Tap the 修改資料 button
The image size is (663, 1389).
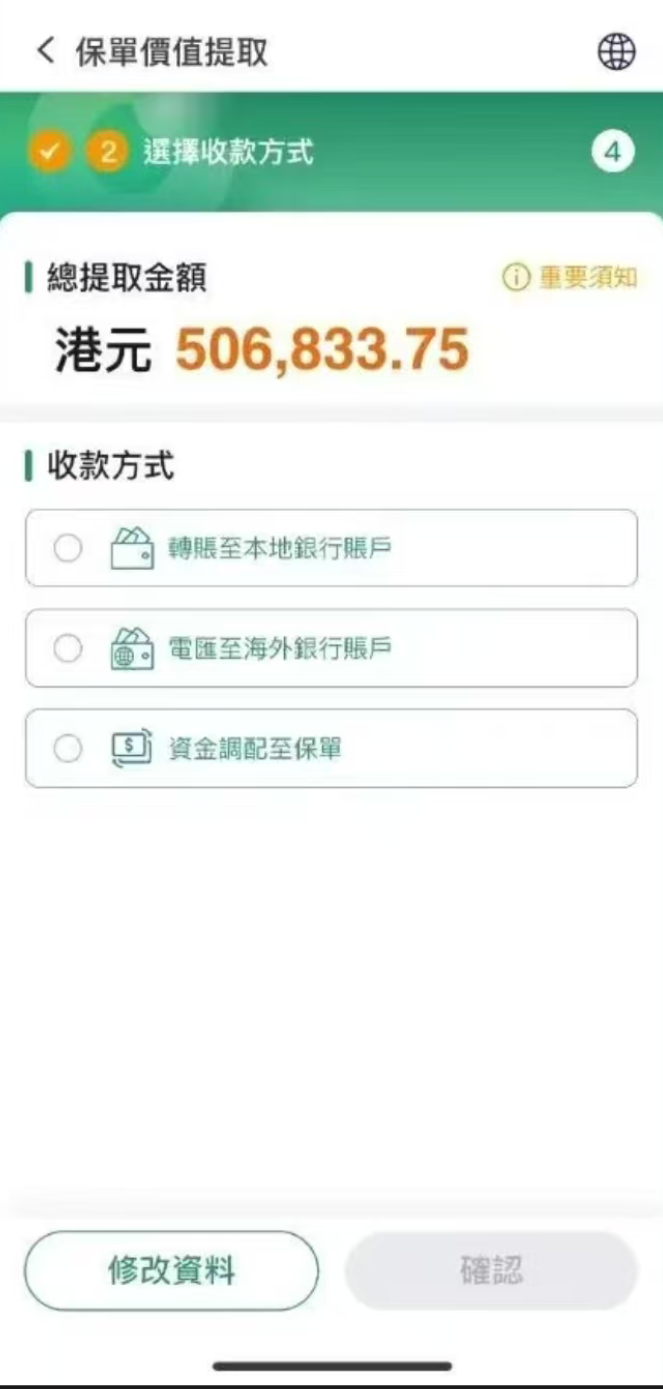pos(171,1271)
